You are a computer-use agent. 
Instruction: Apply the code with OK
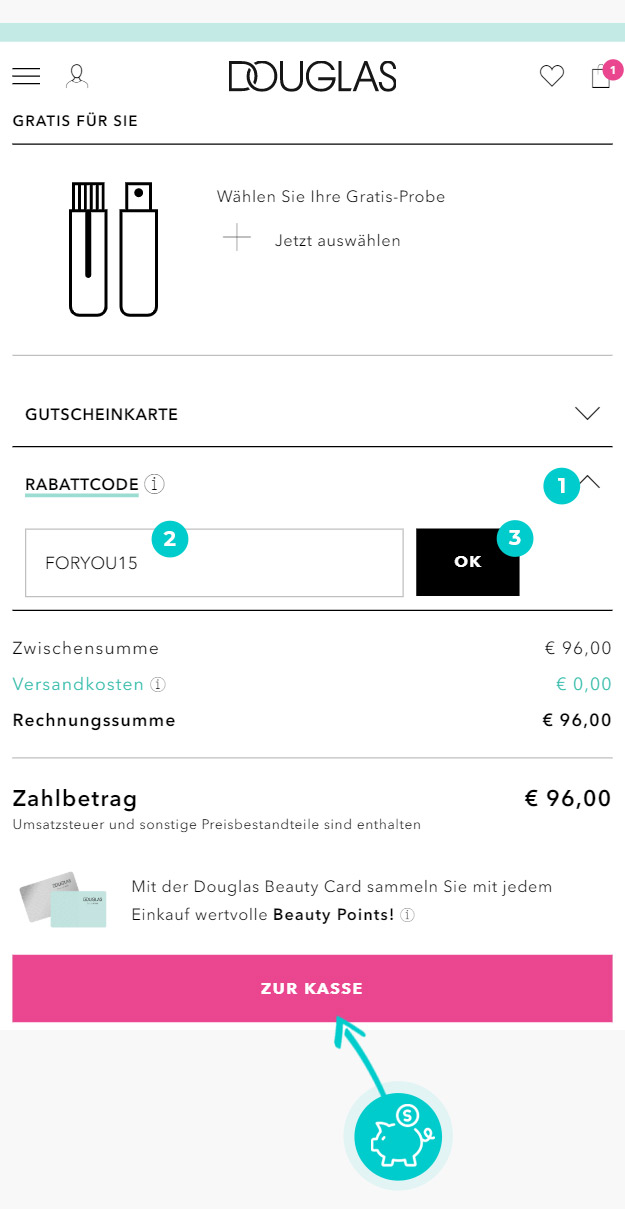tap(468, 562)
